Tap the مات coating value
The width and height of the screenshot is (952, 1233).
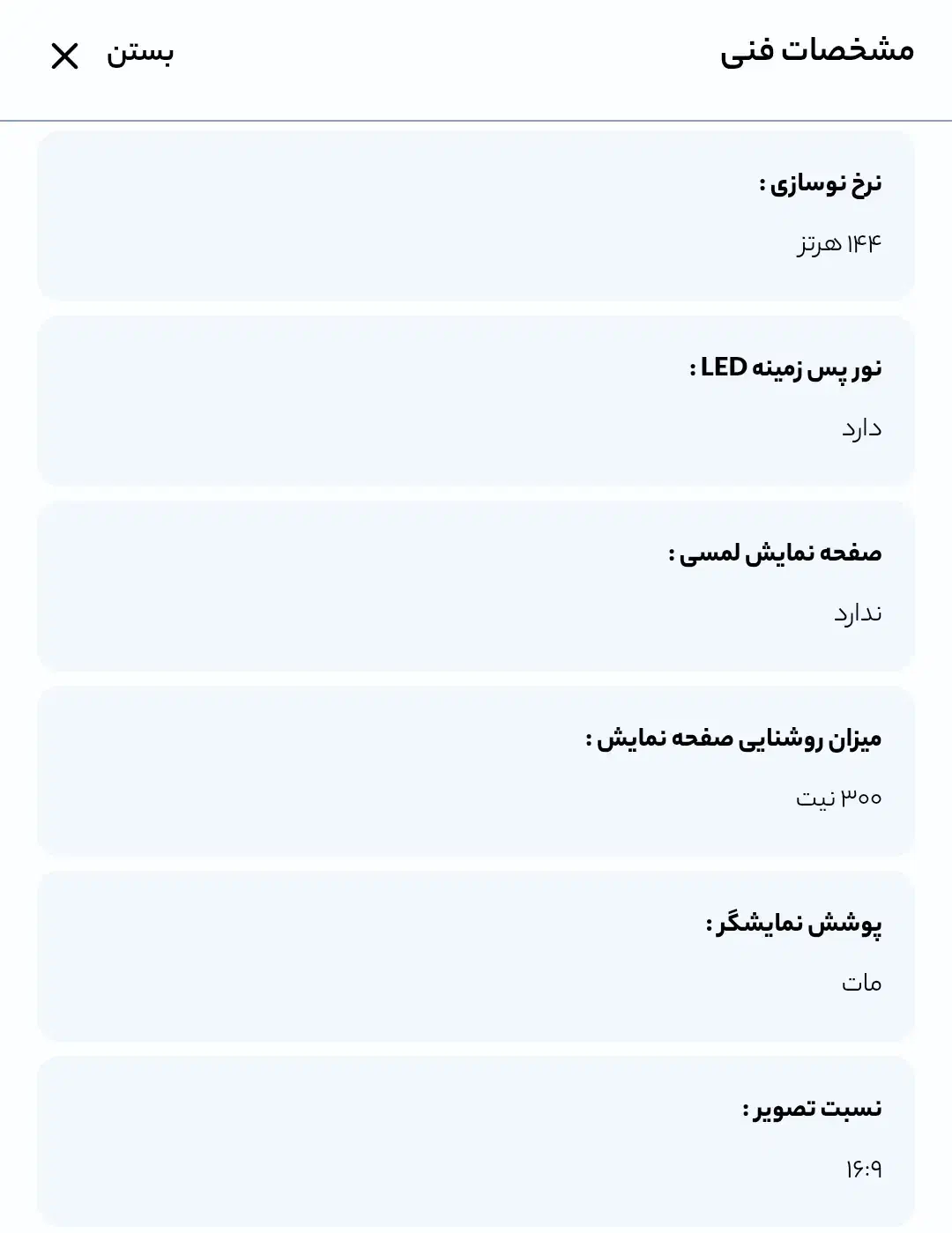pyautogui.click(x=861, y=983)
